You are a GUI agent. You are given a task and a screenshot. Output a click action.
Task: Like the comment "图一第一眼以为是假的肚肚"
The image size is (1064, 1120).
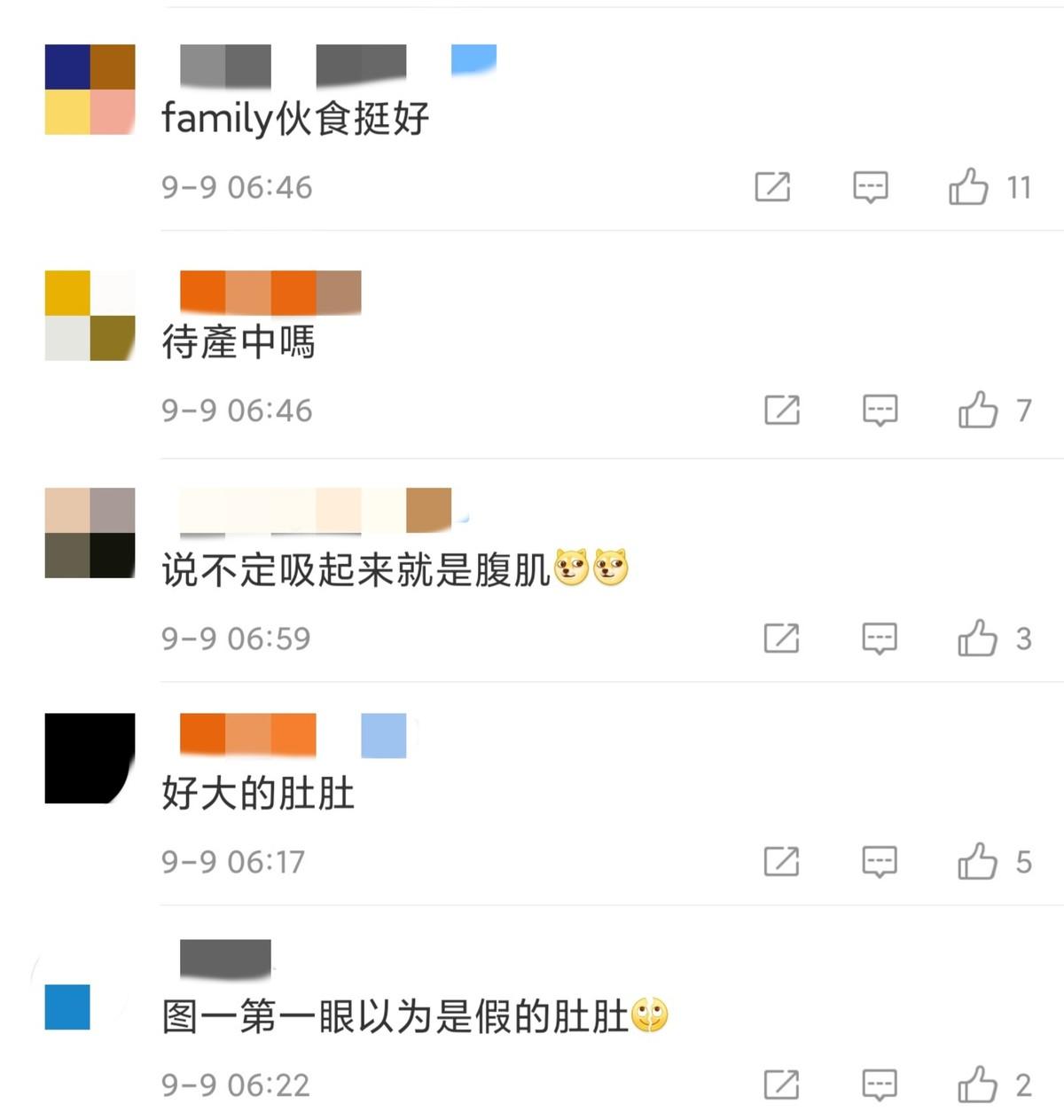click(x=977, y=1085)
